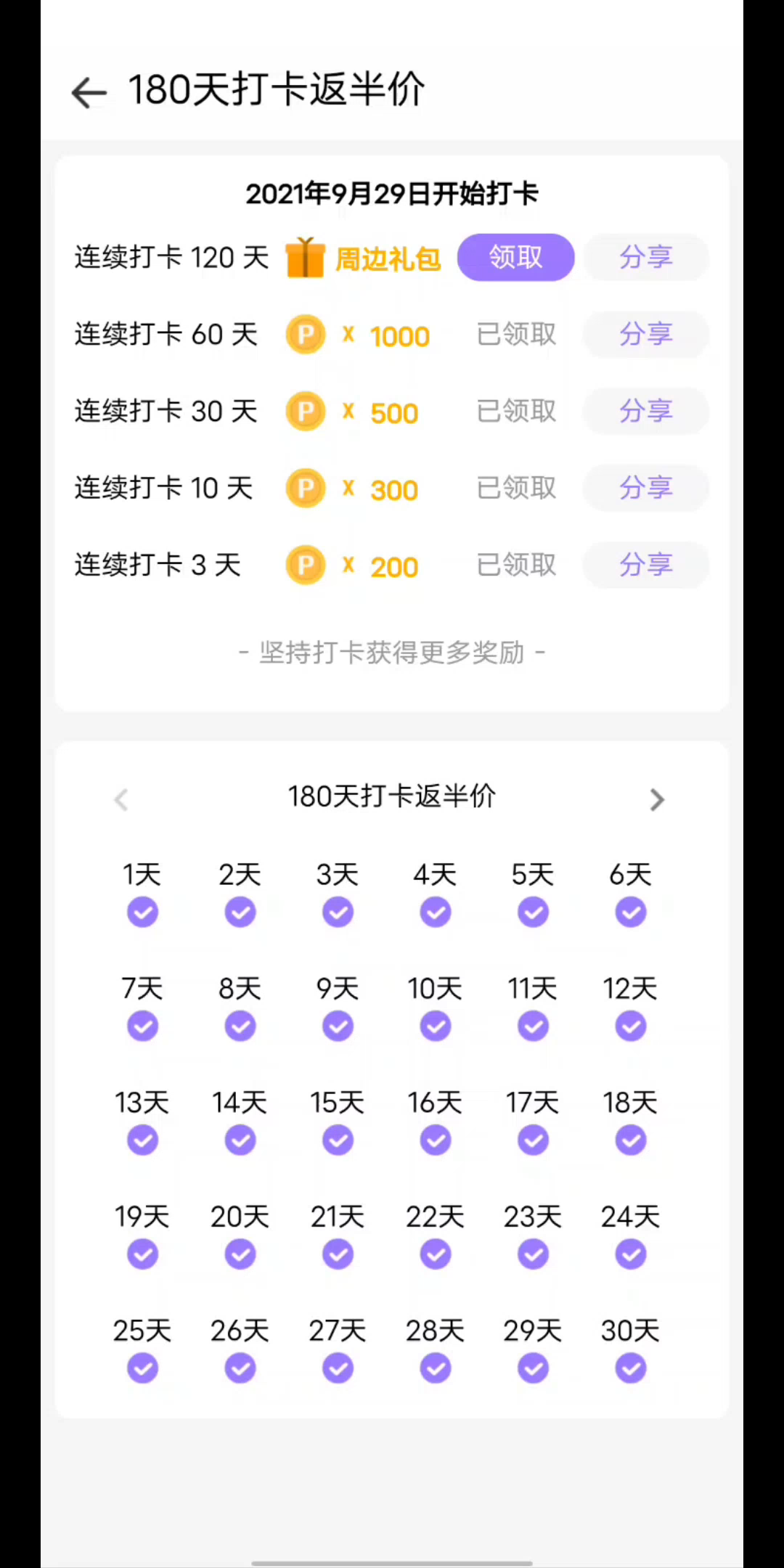Click the 领取 button for 120-day streak

tap(515, 258)
